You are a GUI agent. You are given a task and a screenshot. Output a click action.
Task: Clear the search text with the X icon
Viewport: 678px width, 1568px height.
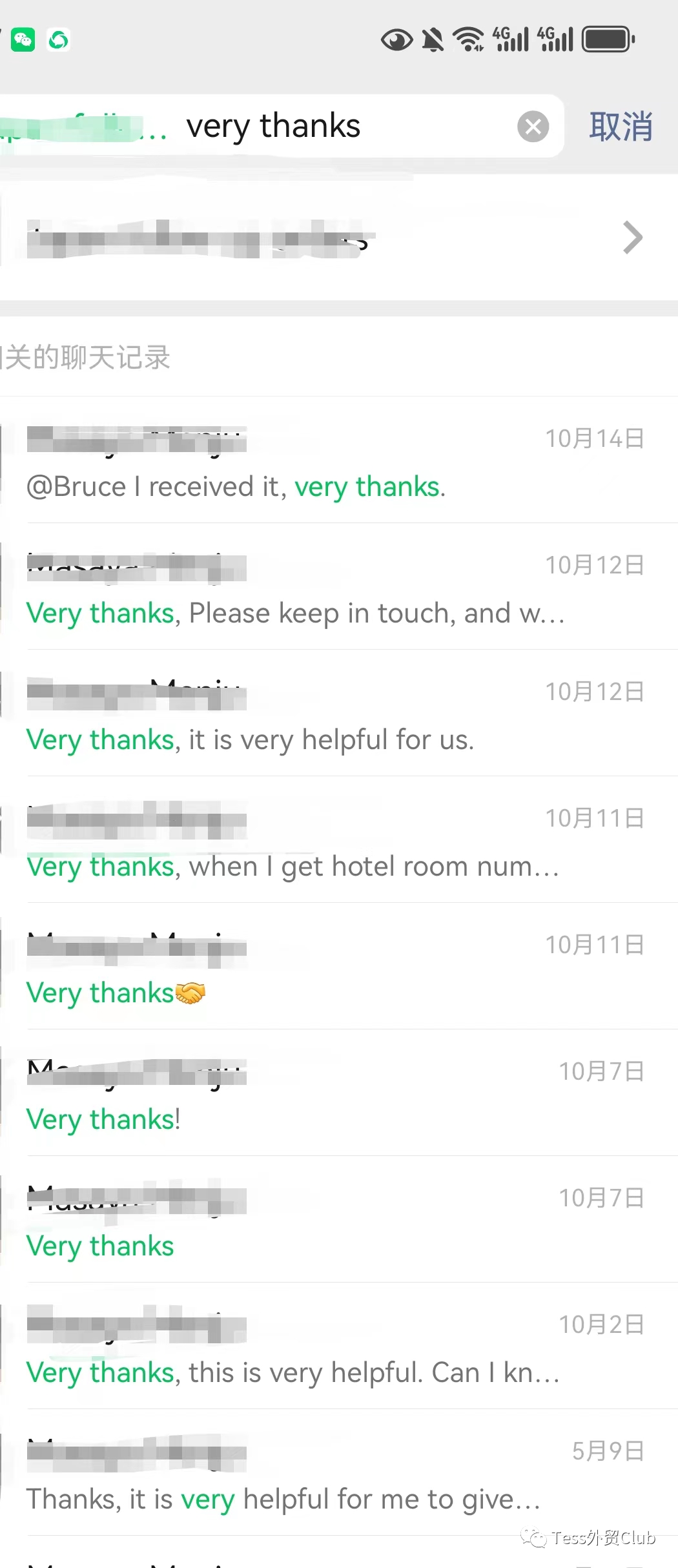coord(533,127)
